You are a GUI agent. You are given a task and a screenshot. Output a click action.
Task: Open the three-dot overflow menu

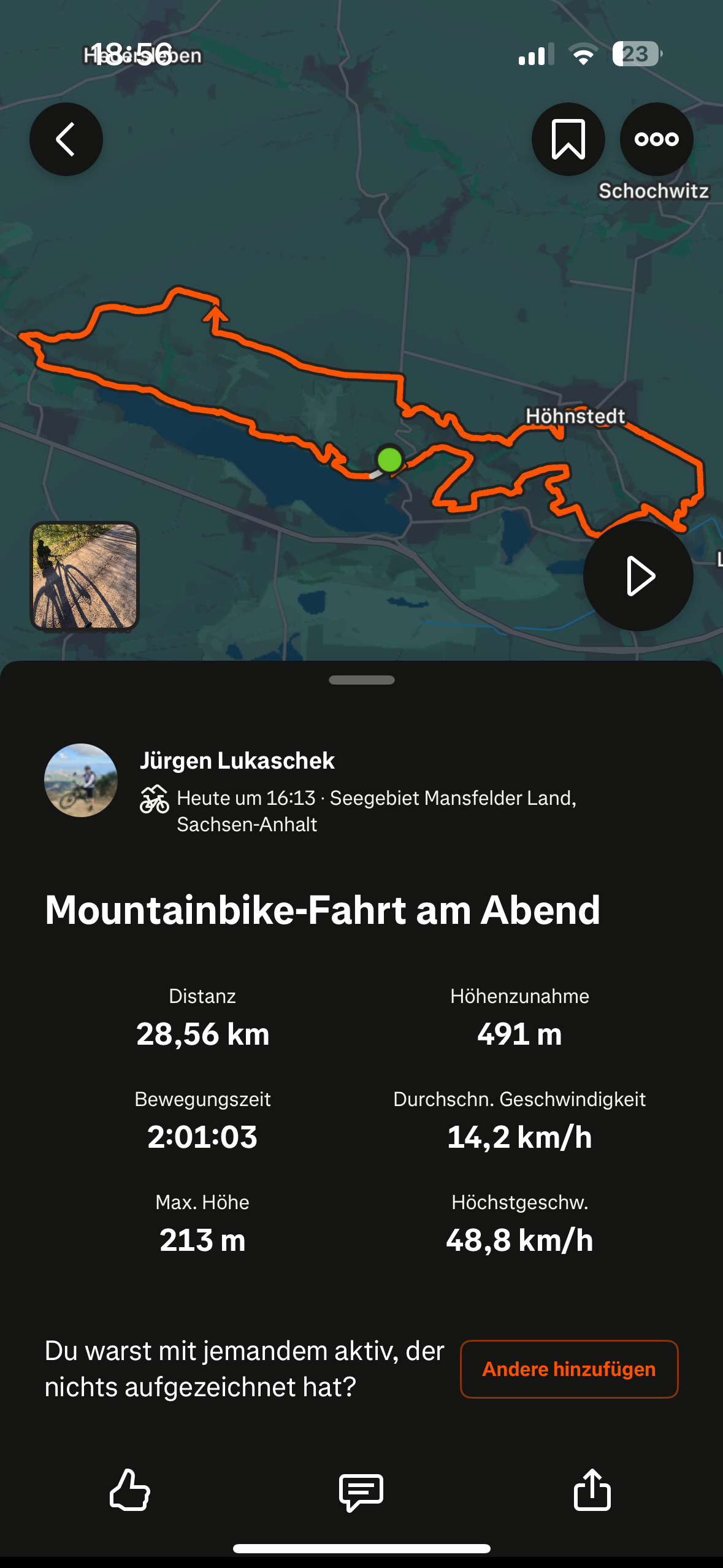coord(656,139)
